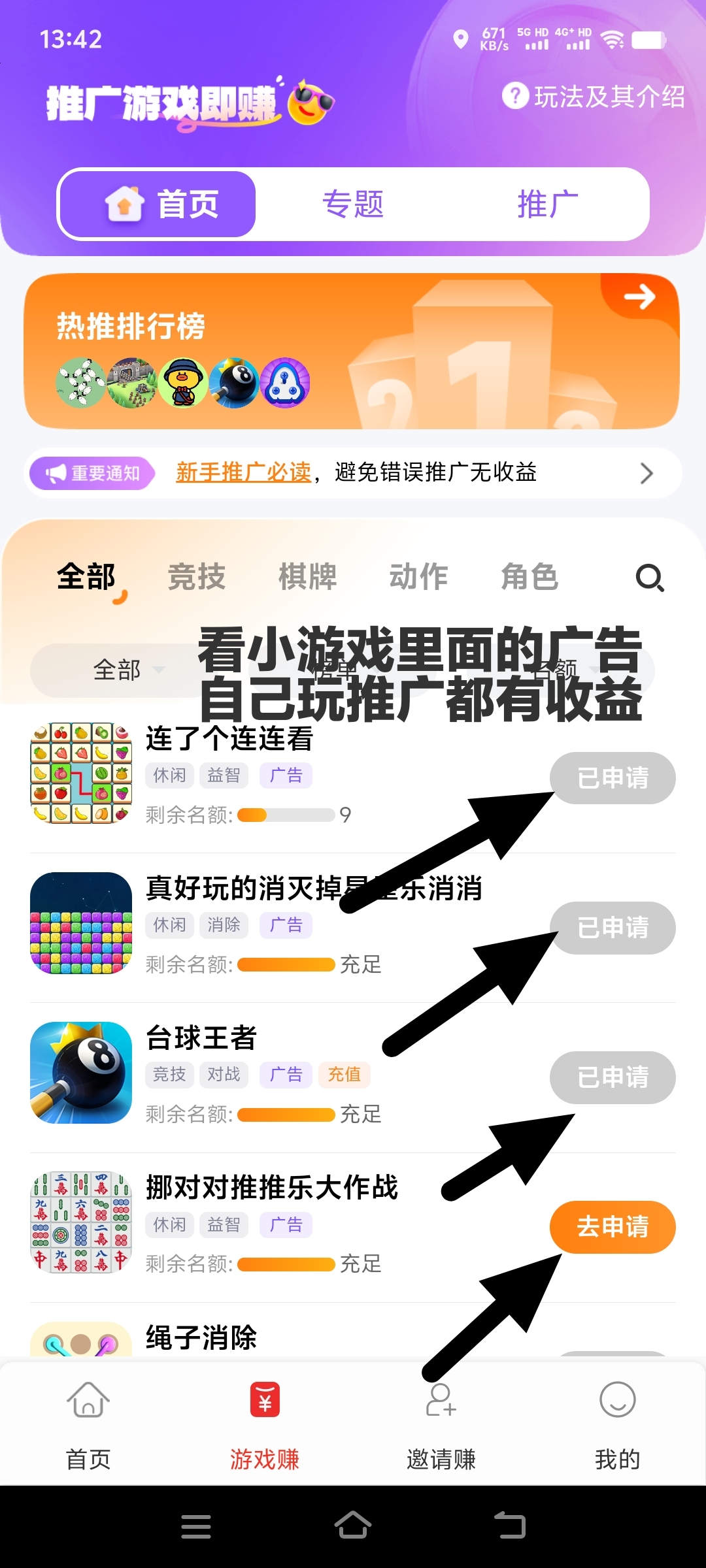
Task: Expand the 新手推广必读 notice chevron
Action: (x=647, y=473)
